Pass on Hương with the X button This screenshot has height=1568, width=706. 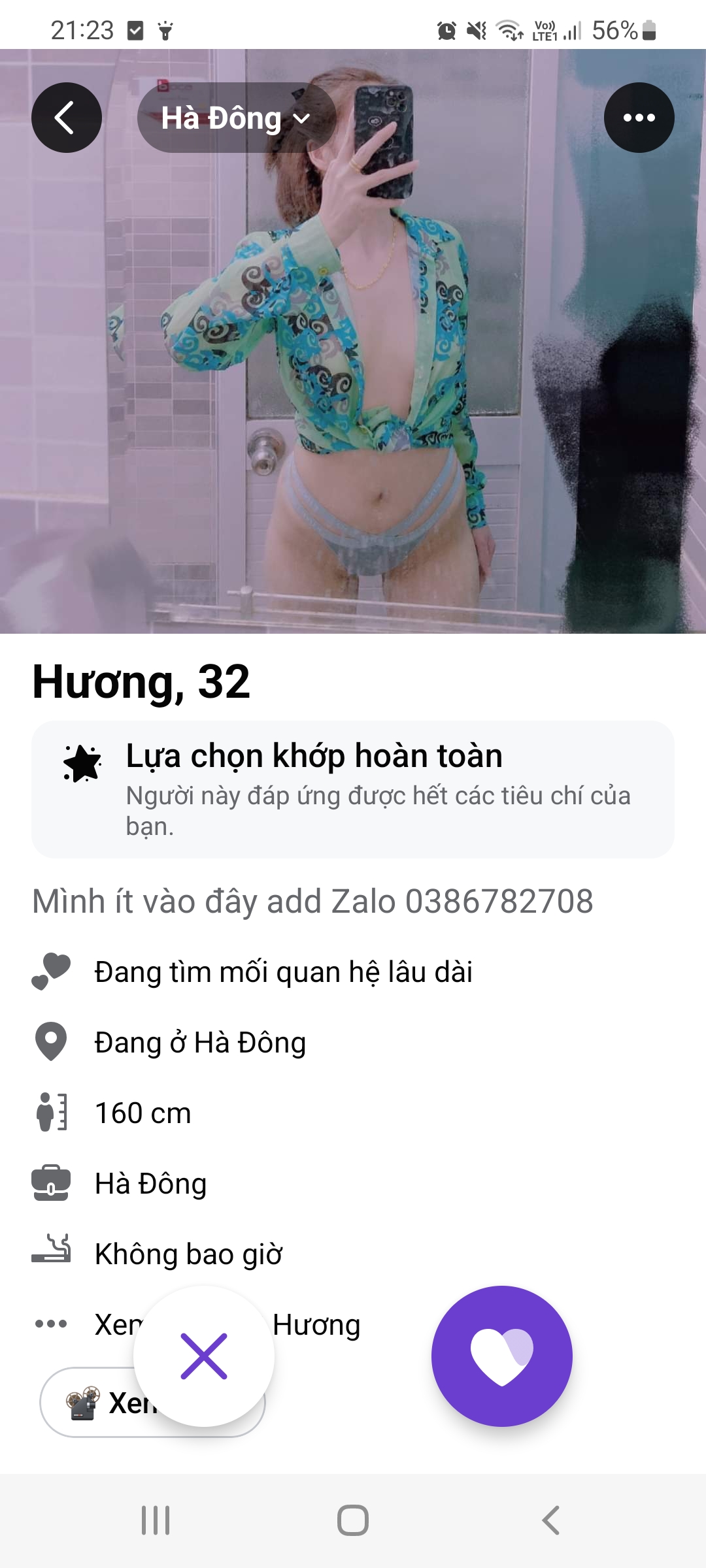pos(204,1356)
